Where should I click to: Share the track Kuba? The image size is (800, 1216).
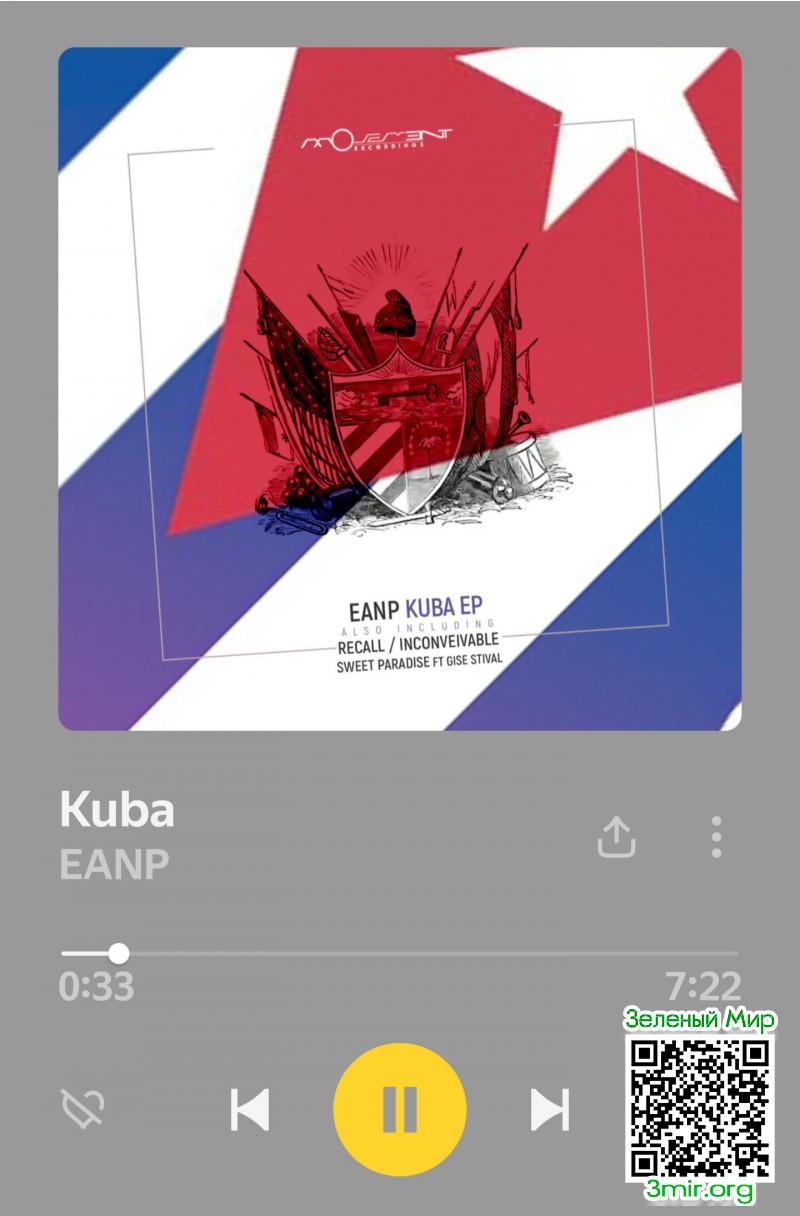616,837
